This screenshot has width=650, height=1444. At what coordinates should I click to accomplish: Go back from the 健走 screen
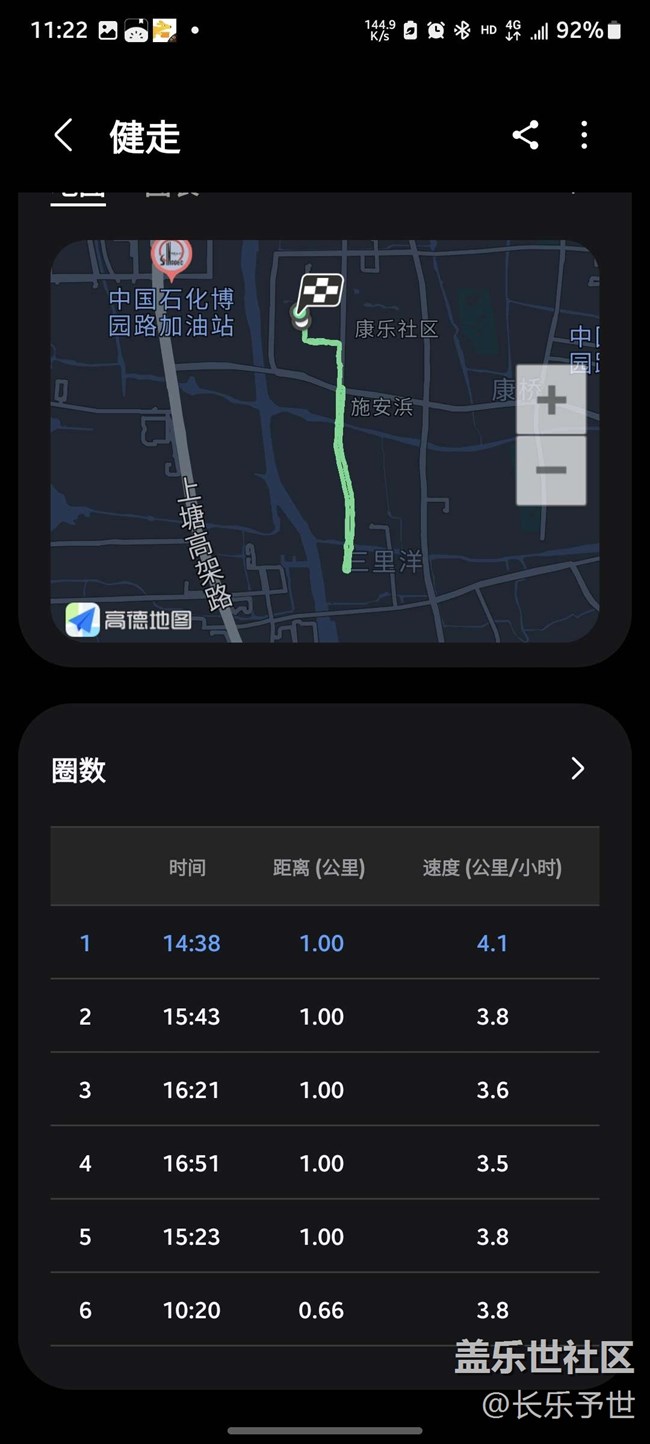click(x=64, y=135)
